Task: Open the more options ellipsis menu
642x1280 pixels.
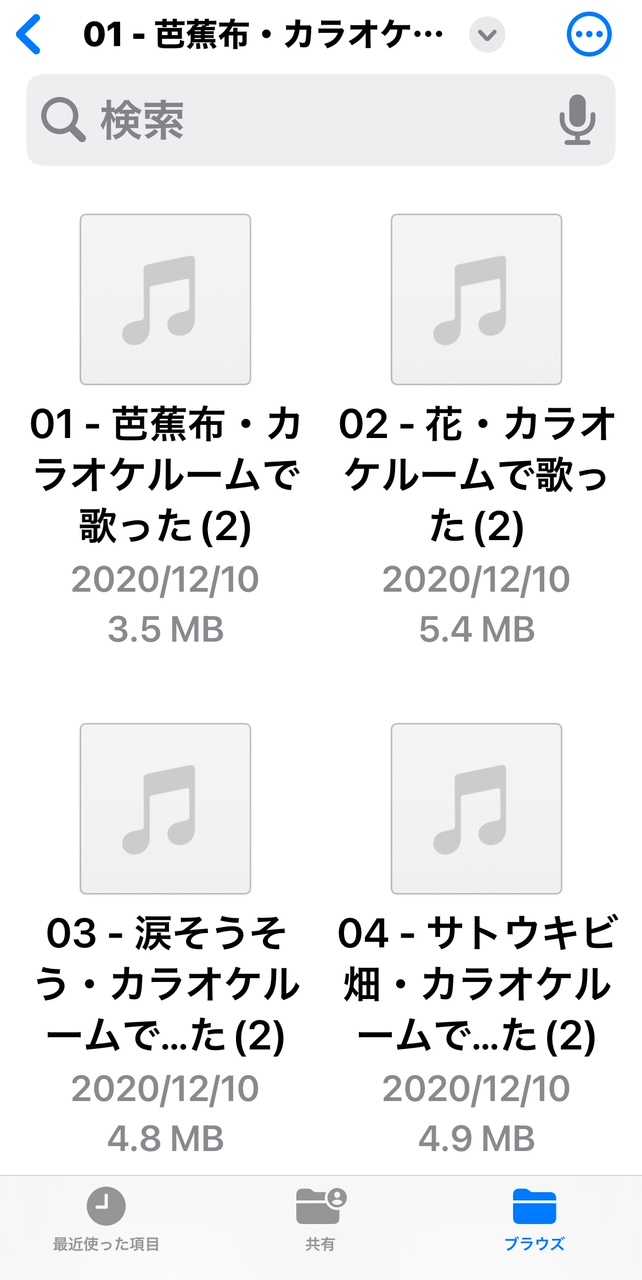Action: [588, 35]
